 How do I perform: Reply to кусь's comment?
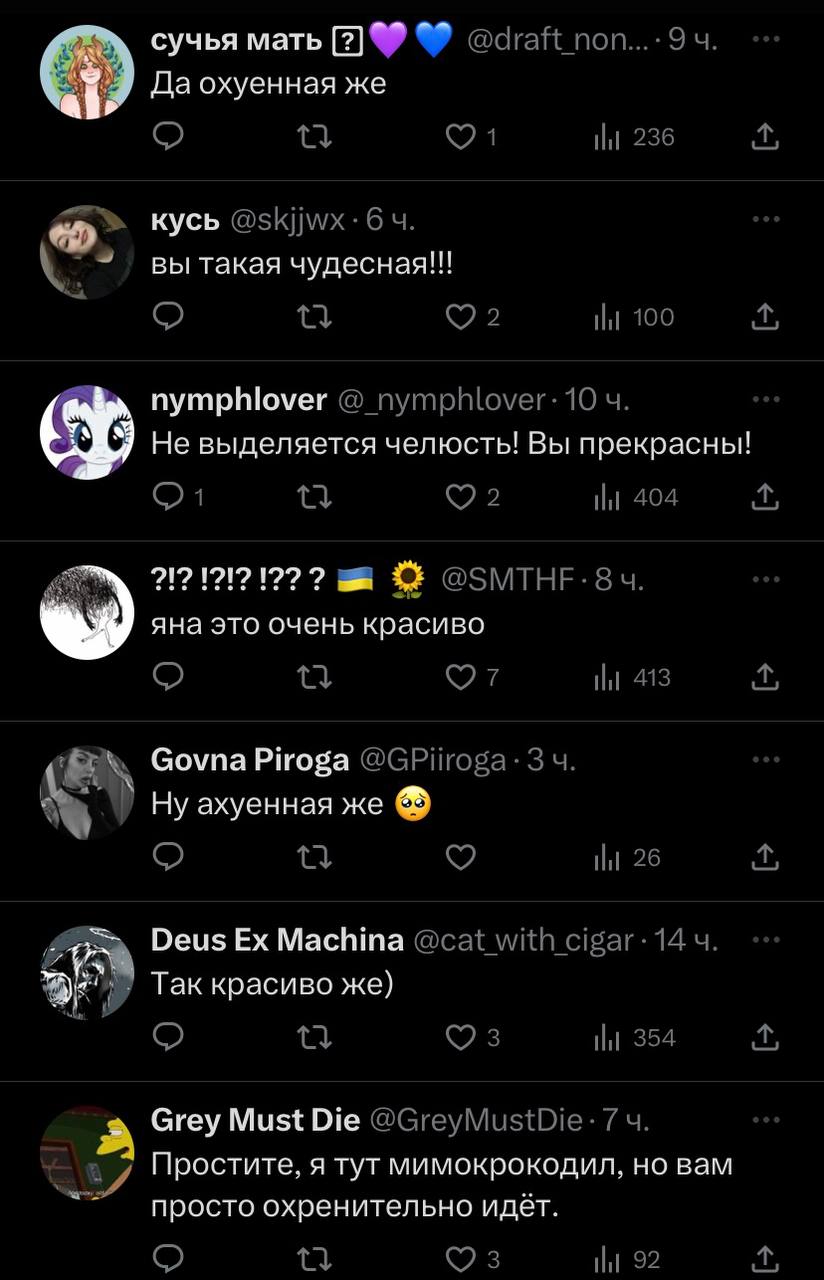click(x=169, y=317)
